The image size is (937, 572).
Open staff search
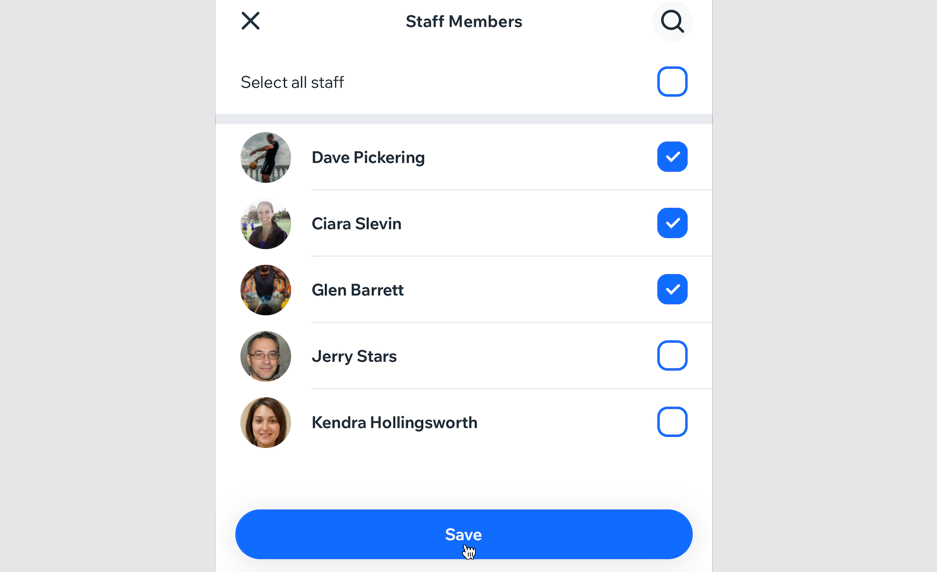click(672, 21)
